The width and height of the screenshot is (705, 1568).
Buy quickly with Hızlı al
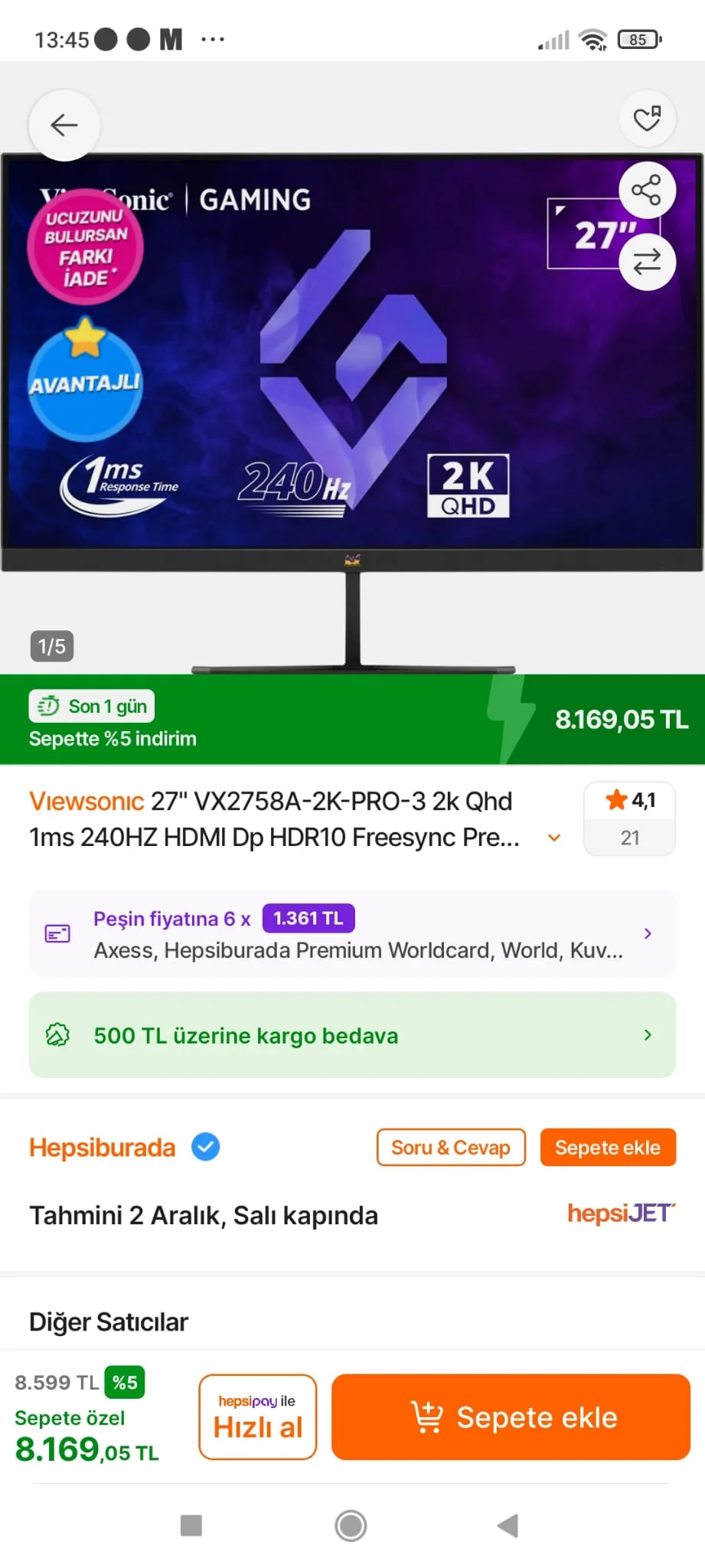click(257, 1417)
